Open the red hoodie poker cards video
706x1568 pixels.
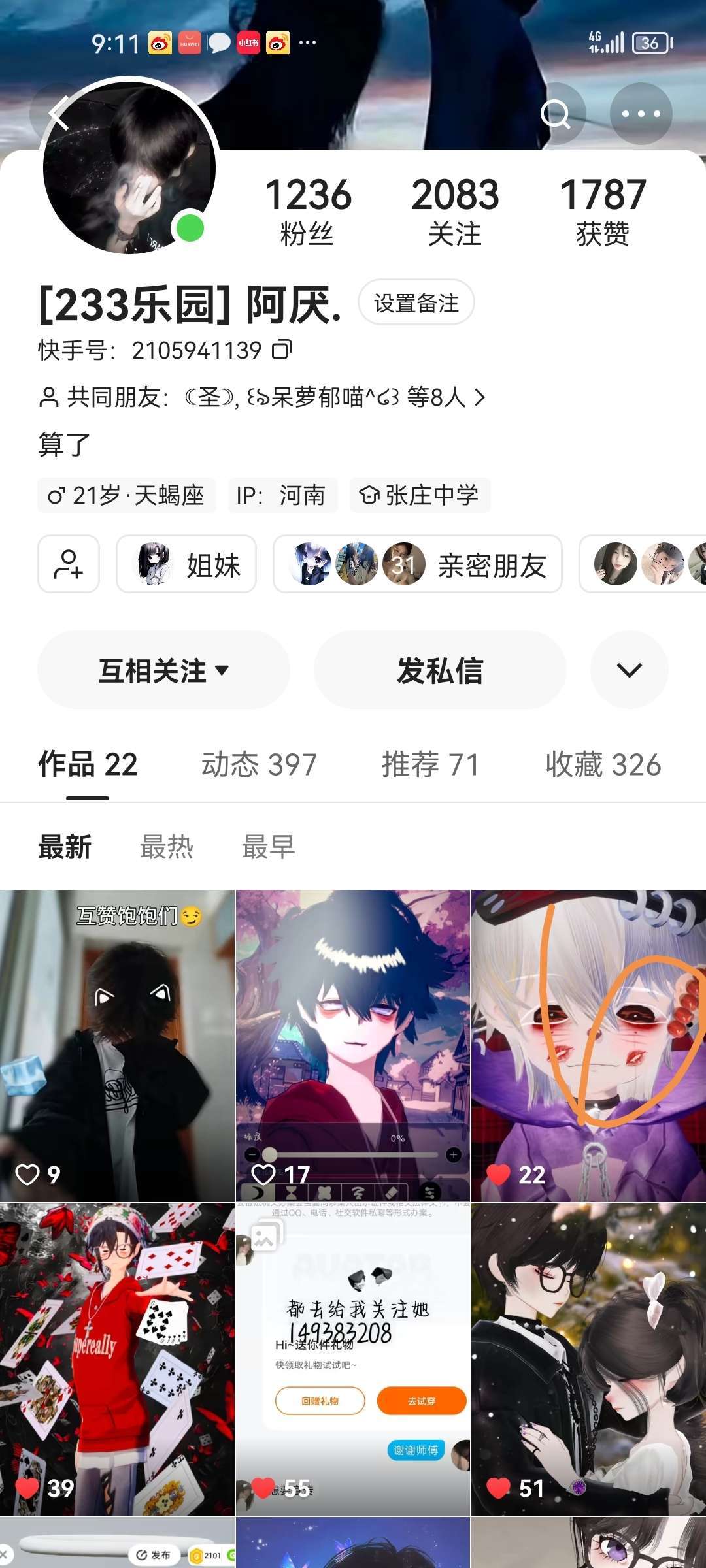pos(117,1359)
